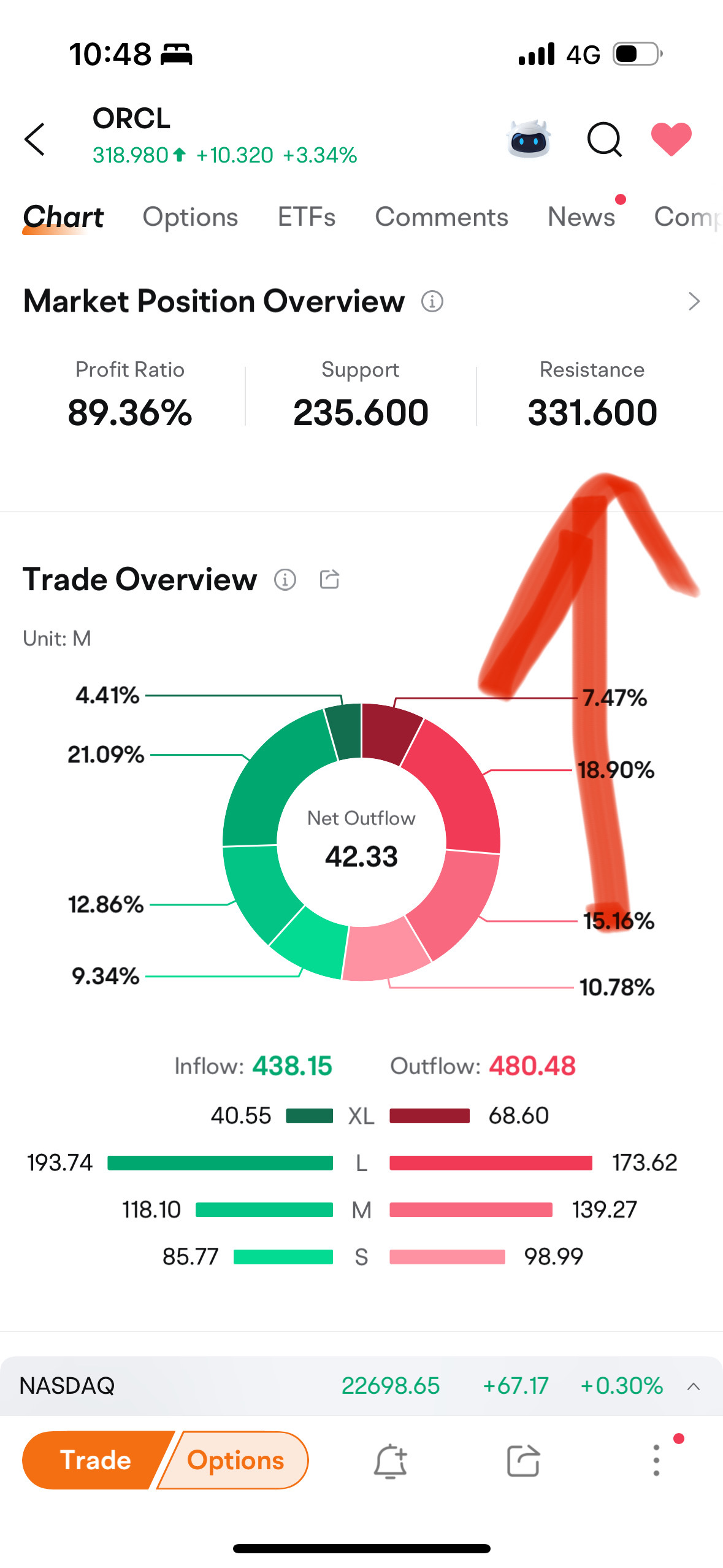Open Market Position Overview details chevron
Image resolution: width=723 pixels, height=1568 pixels.
pos(694,301)
